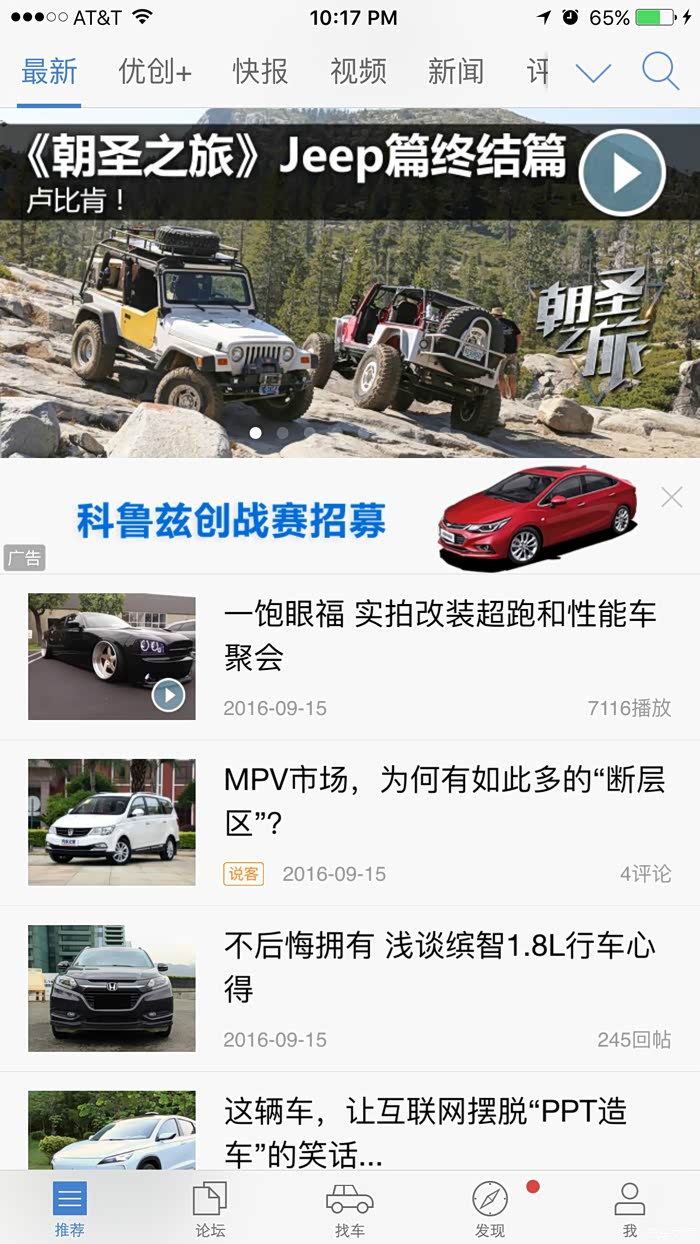This screenshot has height=1244, width=700.
Task: Expand the channel list dropdown arrow
Action: 593,73
